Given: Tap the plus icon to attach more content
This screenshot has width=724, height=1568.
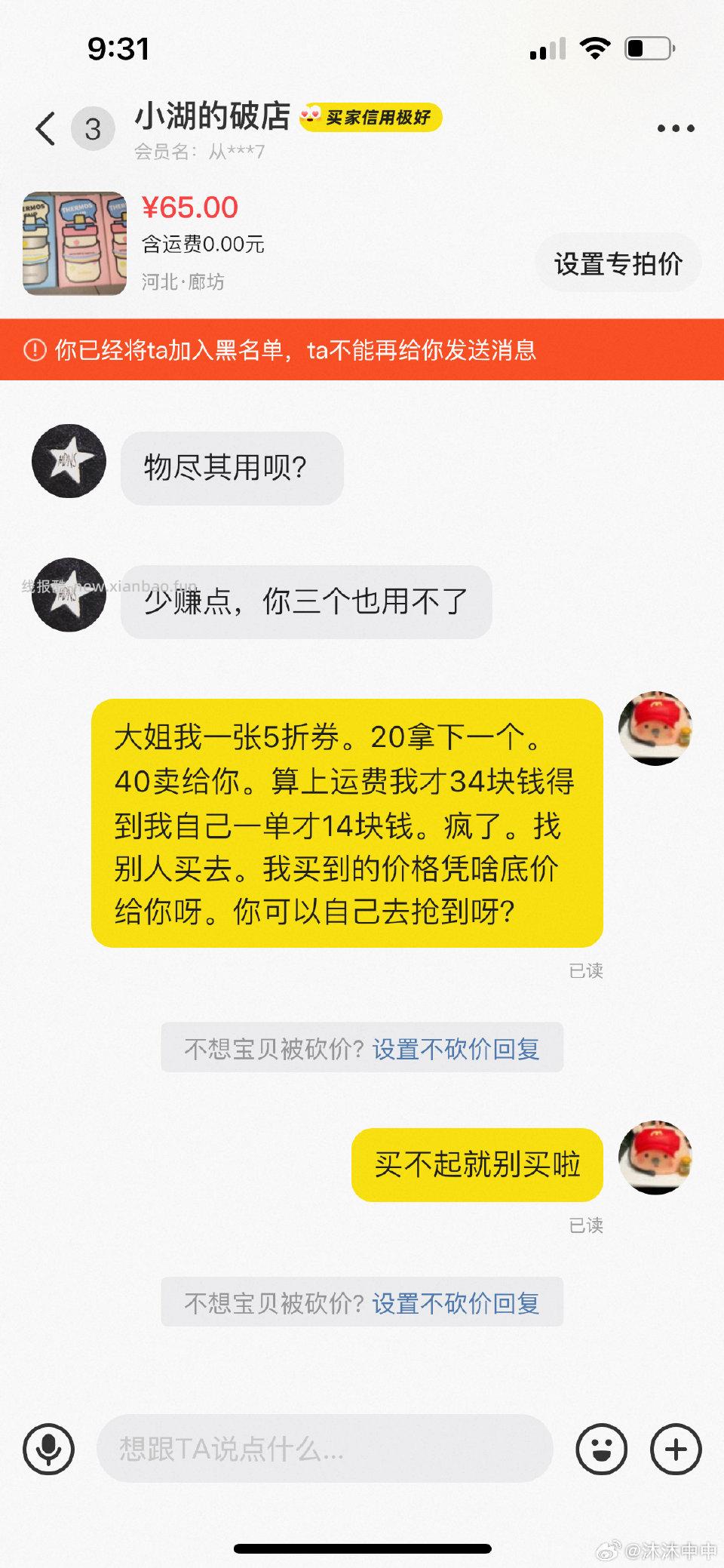Looking at the screenshot, I should click(676, 1449).
